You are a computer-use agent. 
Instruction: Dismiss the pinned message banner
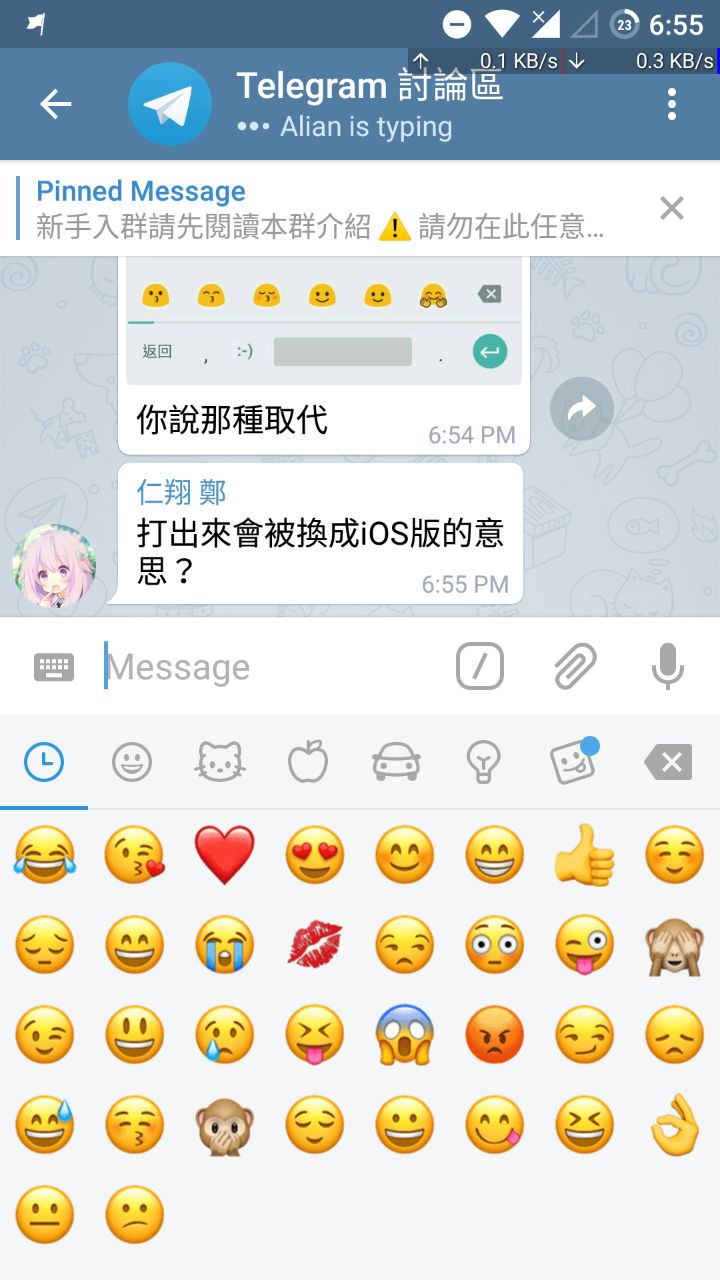[x=671, y=208]
